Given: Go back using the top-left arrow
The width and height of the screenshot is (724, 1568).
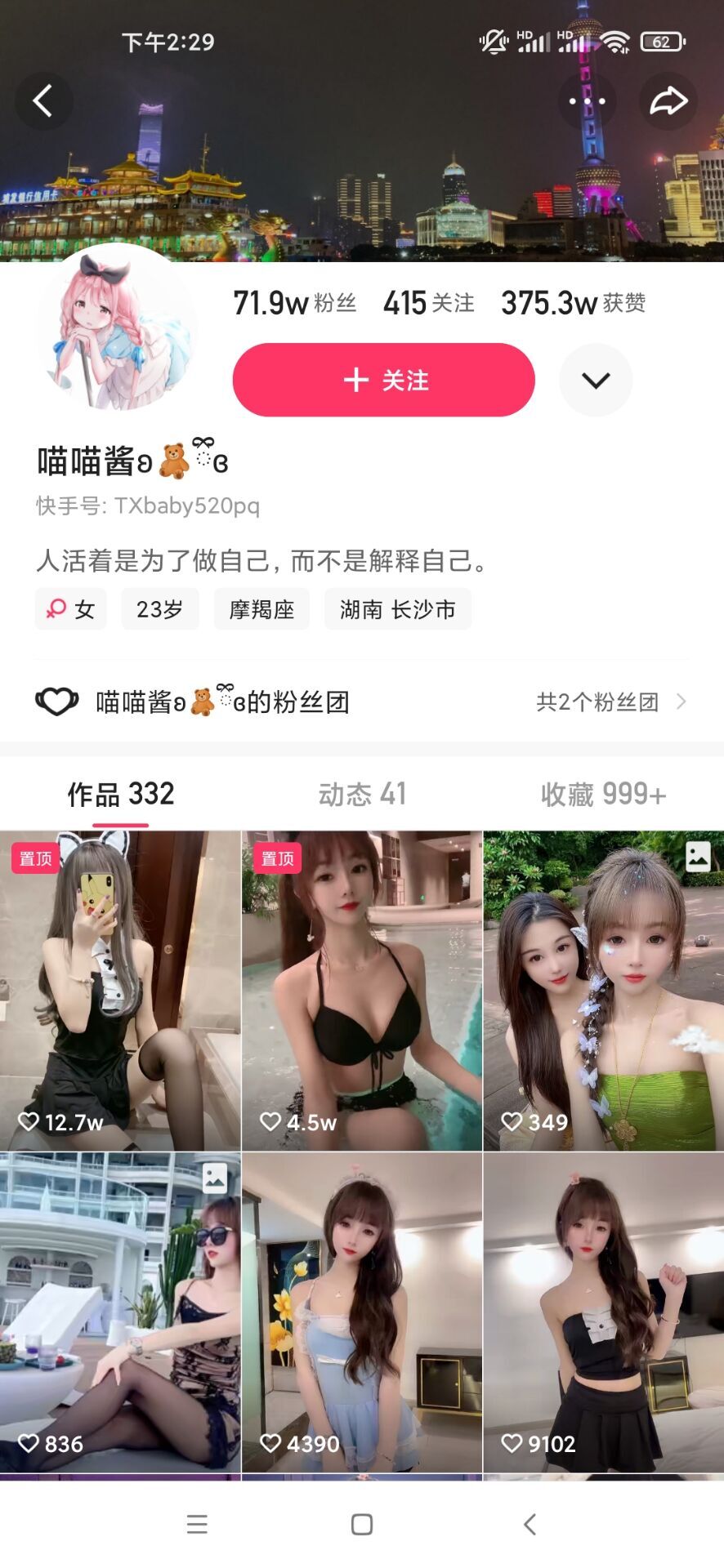Looking at the screenshot, I should click(43, 101).
